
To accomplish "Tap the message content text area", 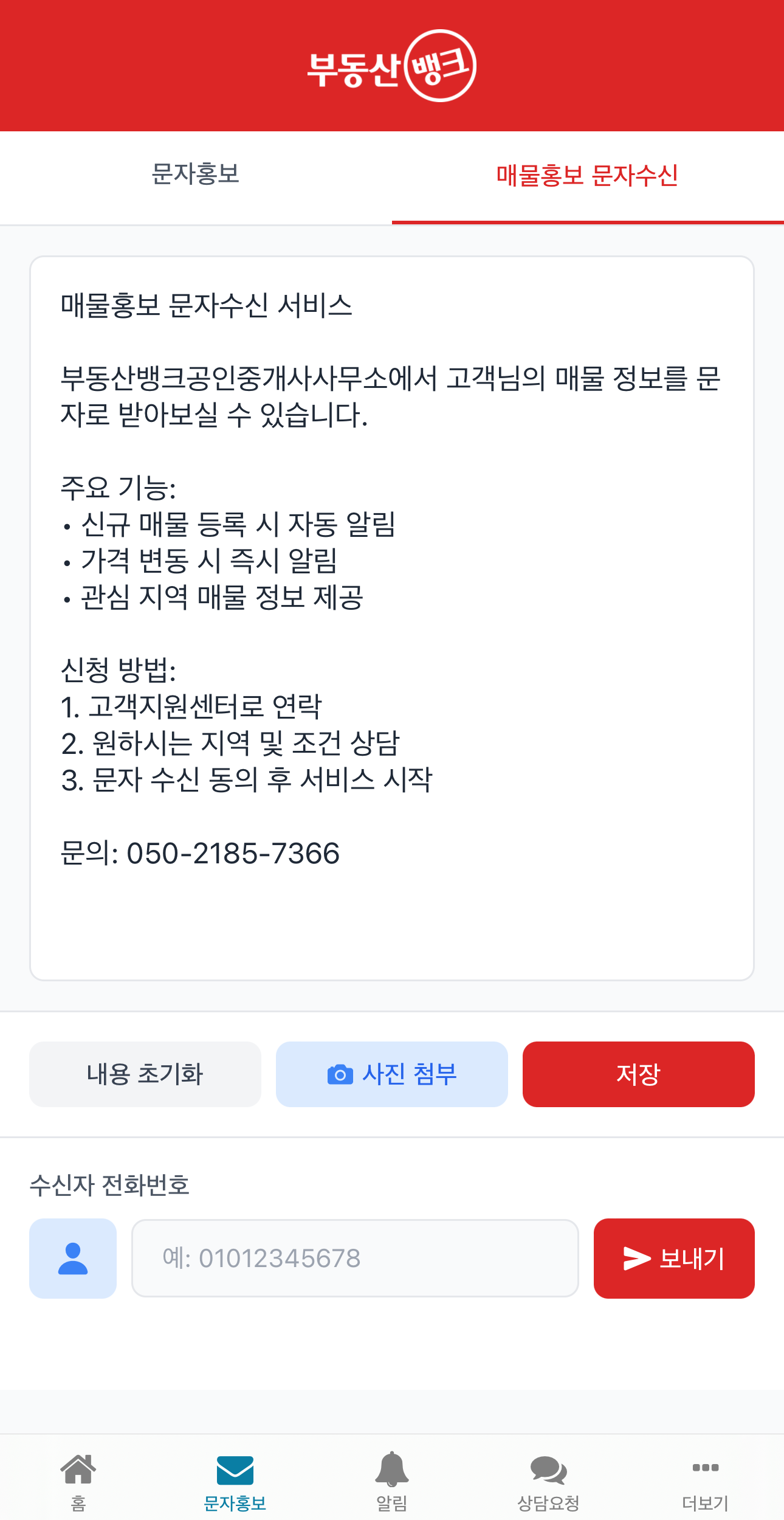I will [x=392, y=618].
